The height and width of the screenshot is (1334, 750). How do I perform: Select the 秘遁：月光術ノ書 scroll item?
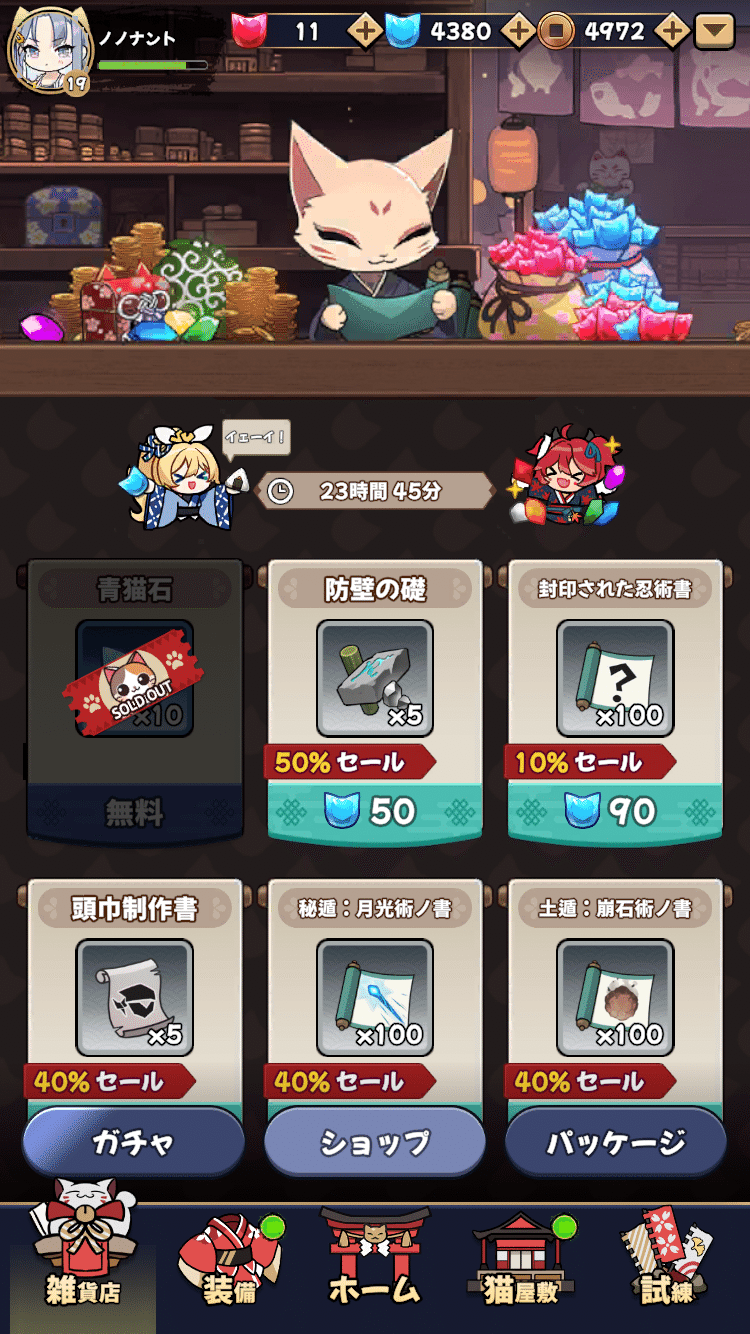[x=375, y=997]
